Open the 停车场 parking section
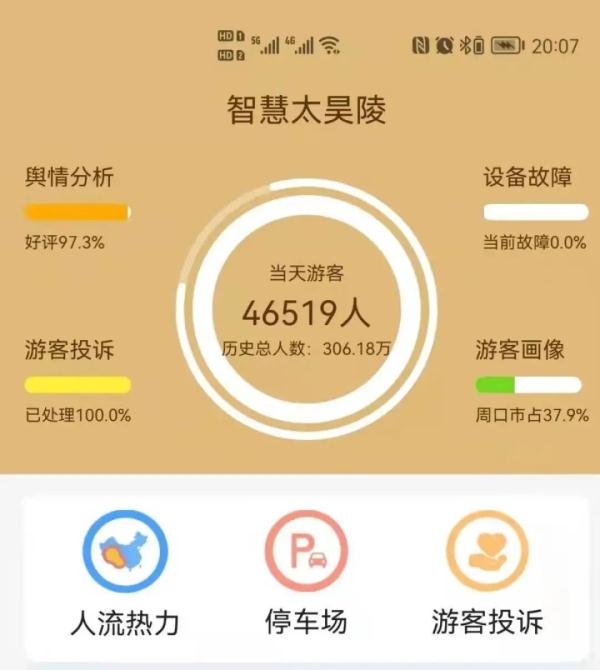The height and width of the screenshot is (670, 600). [x=306, y=552]
